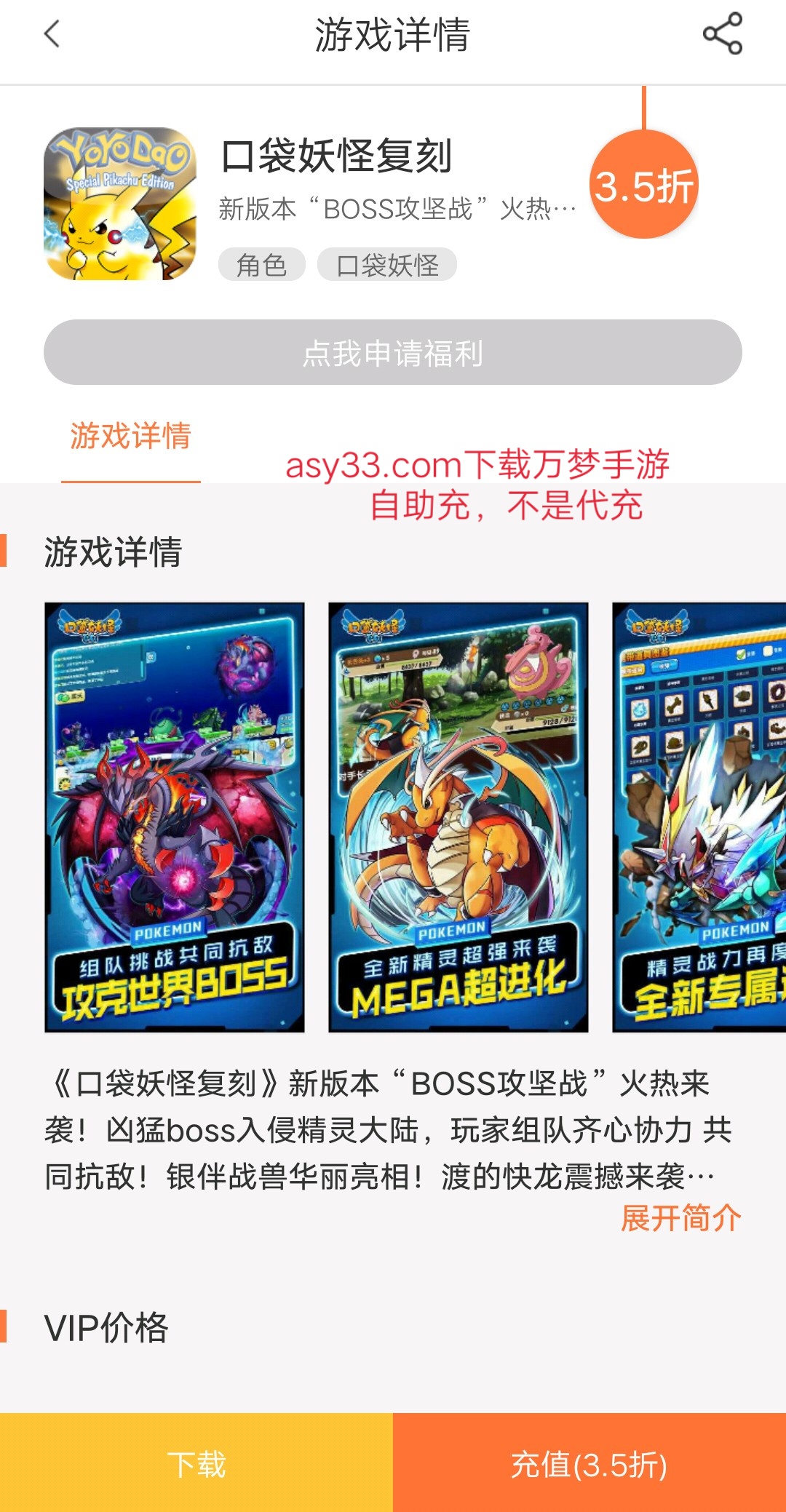Tap the 下载 download button
786x1512 pixels.
pyautogui.click(x=196, y=1463)
